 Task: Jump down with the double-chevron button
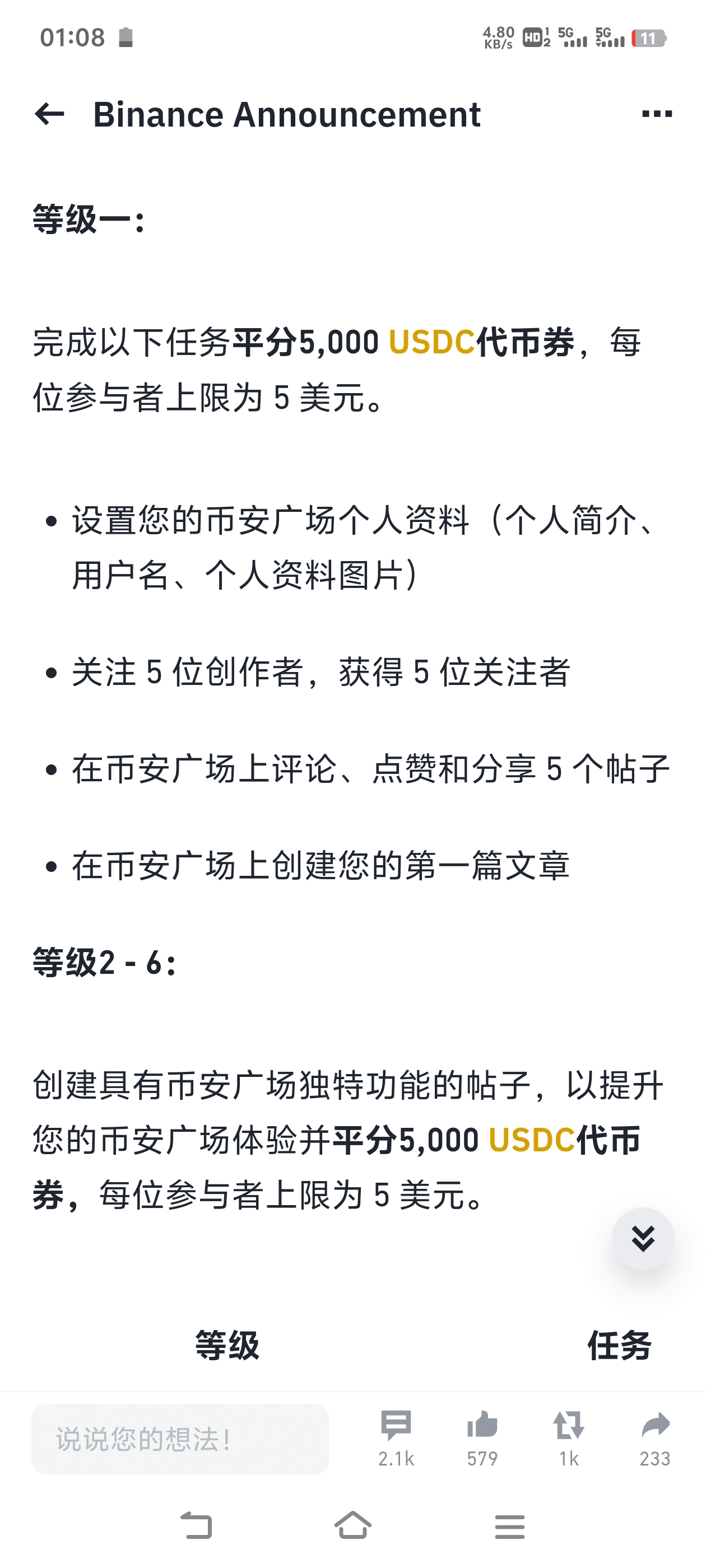pyautogui.click(x=643, y=1238)
